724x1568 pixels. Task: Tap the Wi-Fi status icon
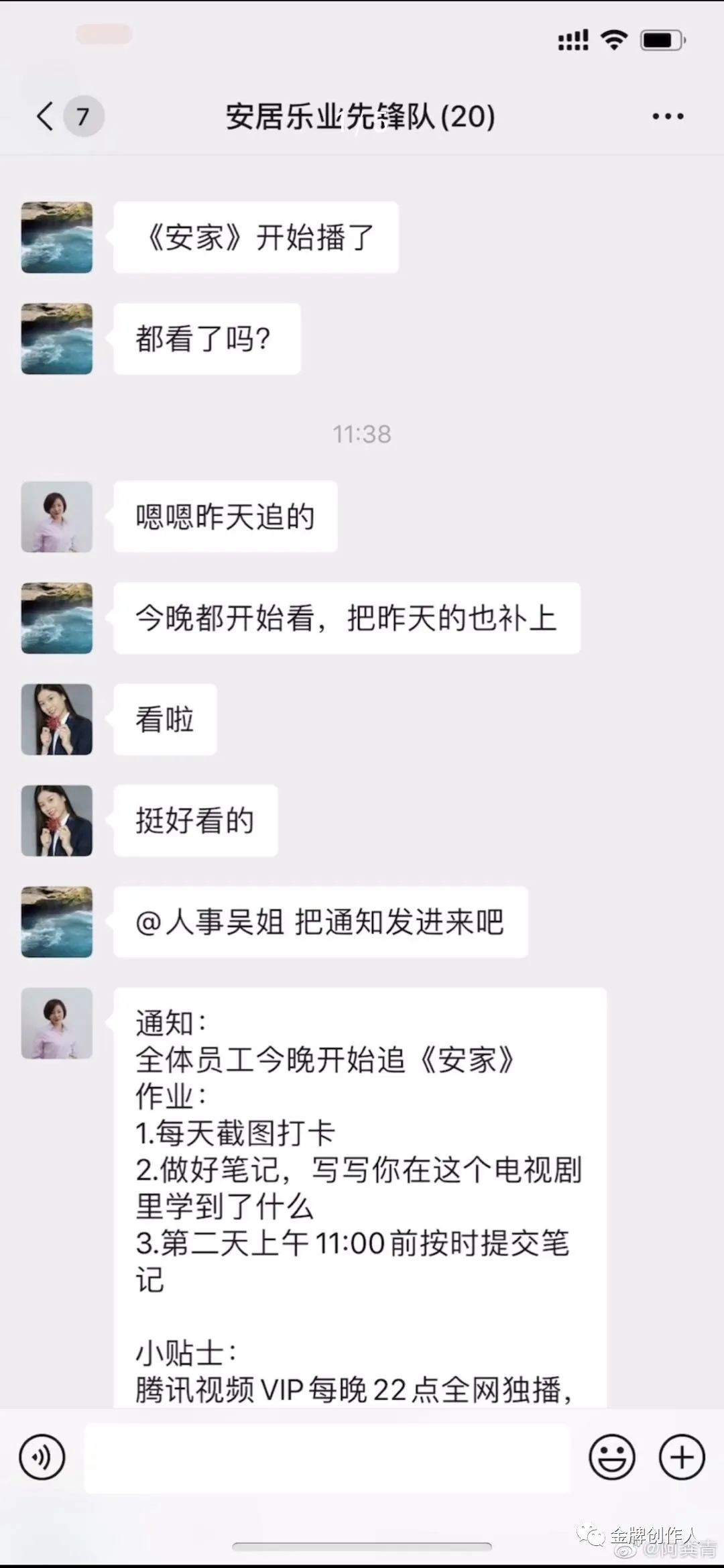pyautogui.click(x=612, y=40)
